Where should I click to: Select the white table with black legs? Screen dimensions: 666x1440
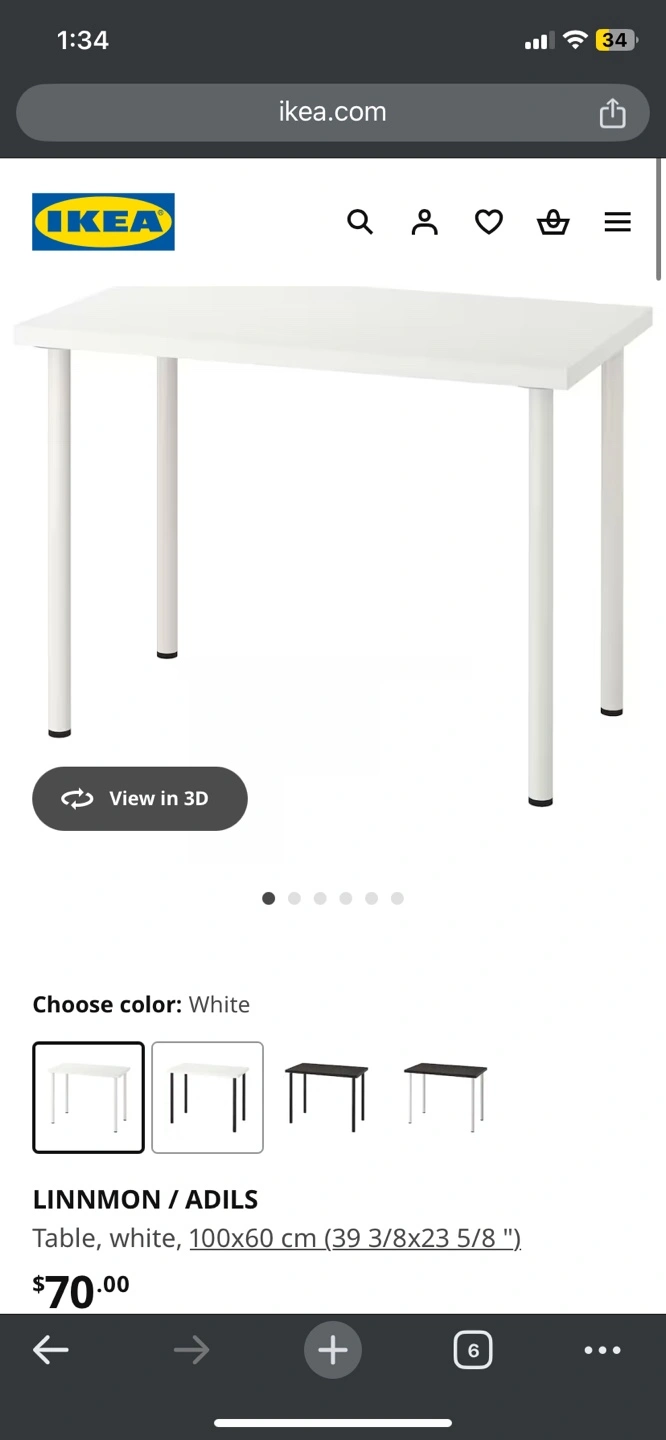[207, 1097]
